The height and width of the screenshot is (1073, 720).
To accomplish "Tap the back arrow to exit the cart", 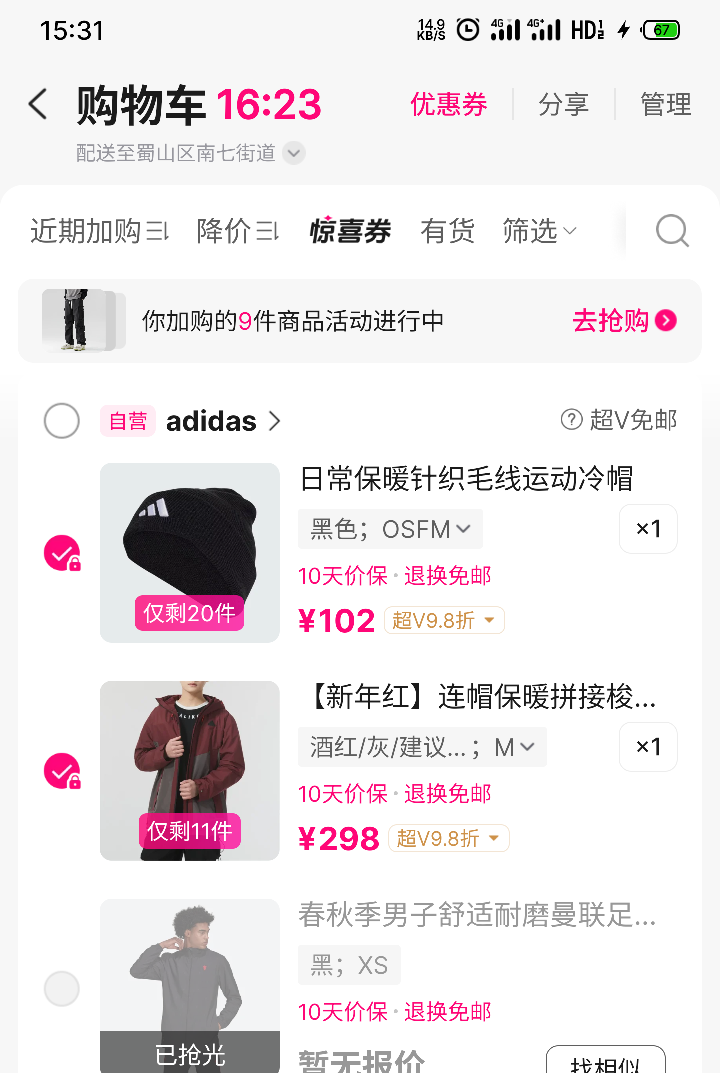I will point(38,104).
